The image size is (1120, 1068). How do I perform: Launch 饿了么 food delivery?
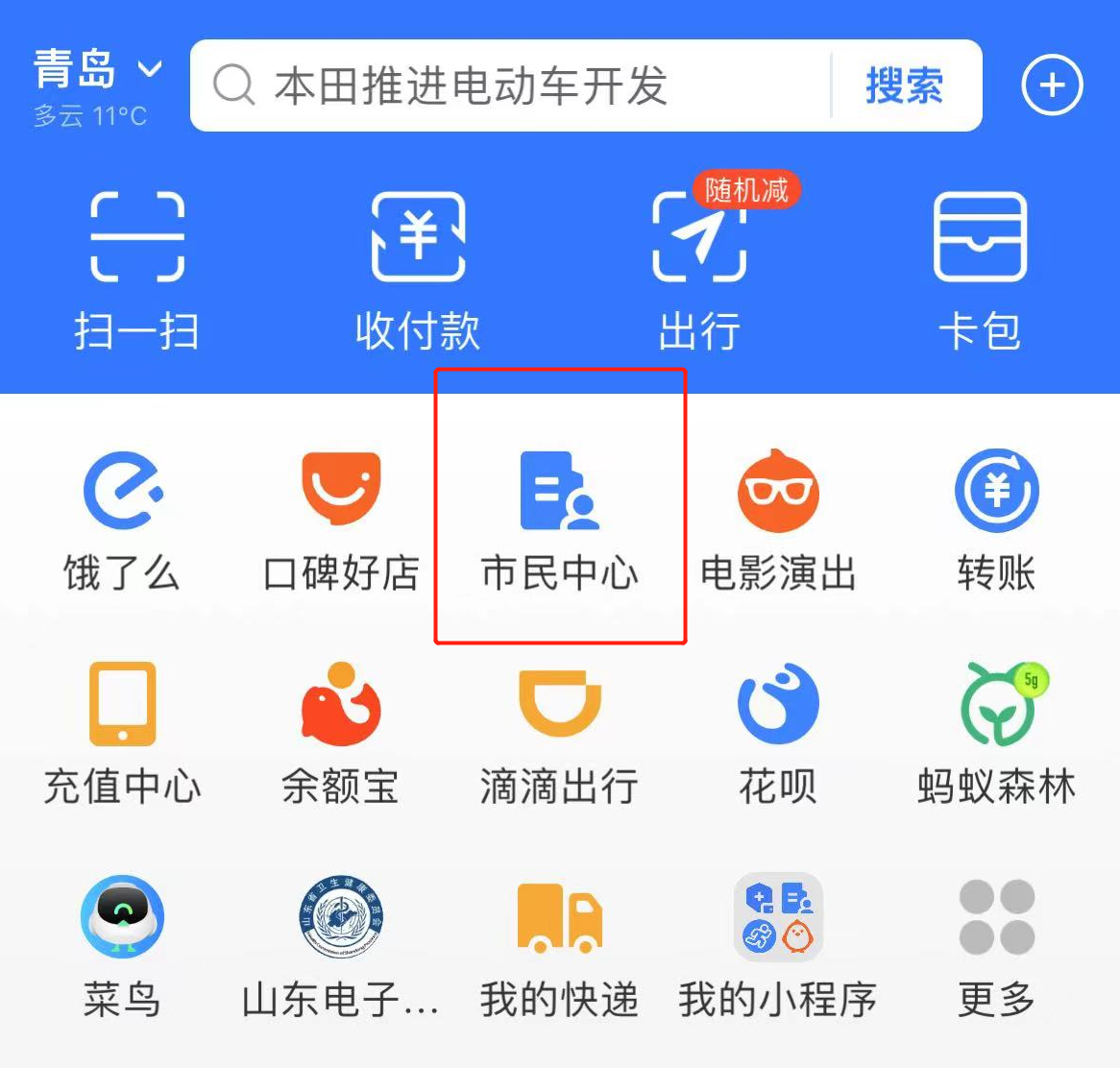point(123,521)
